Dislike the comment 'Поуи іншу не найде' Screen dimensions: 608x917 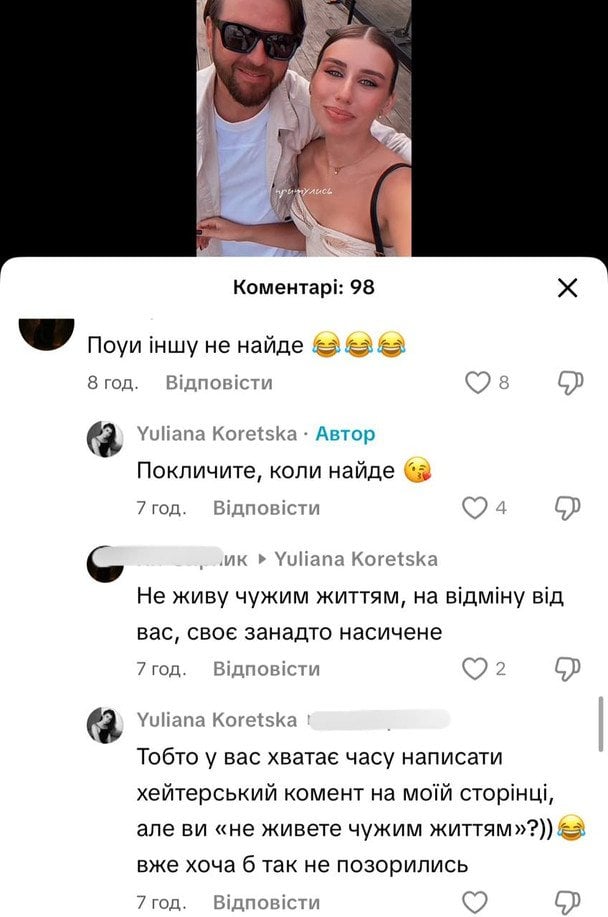[x=569, y=382]
